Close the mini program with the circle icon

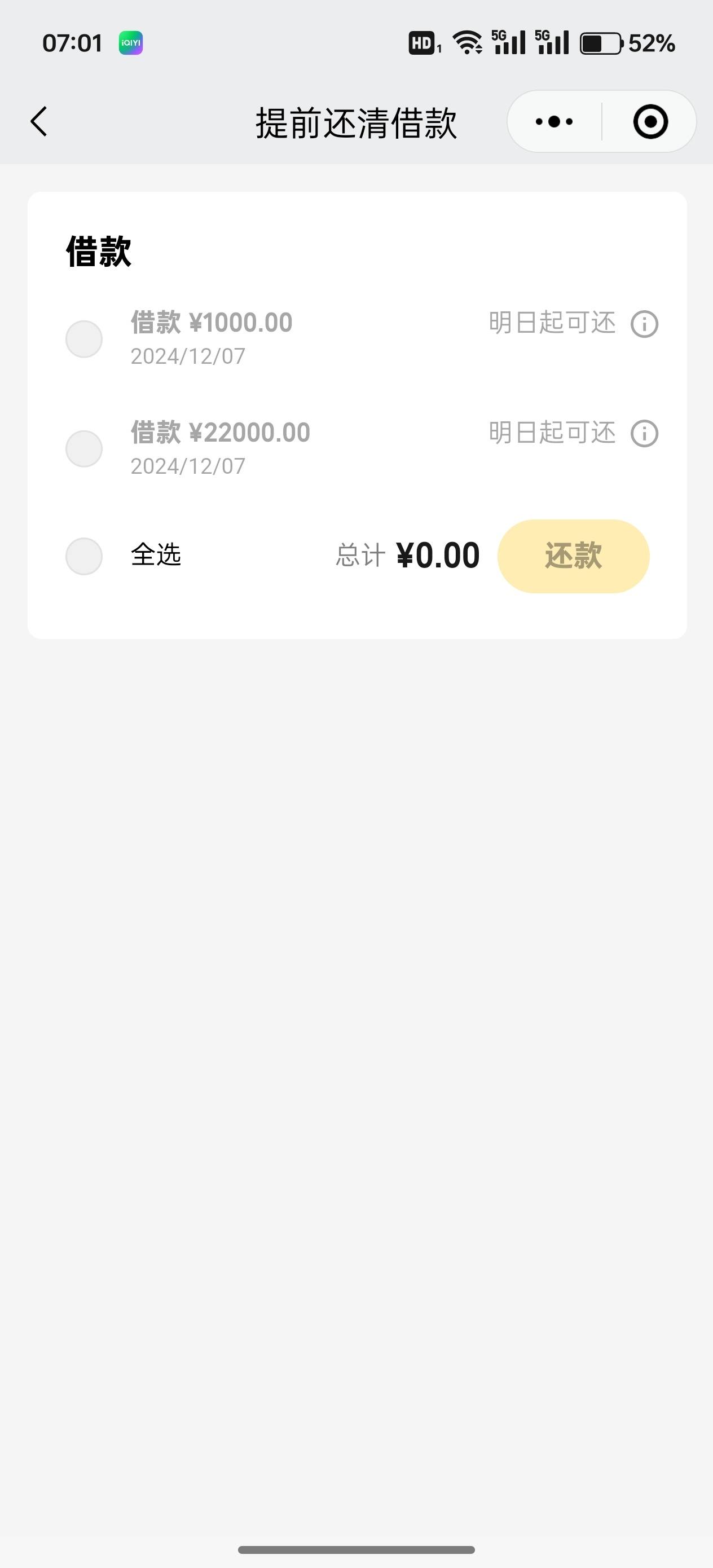pyautogui.click(x=650, y=122)
